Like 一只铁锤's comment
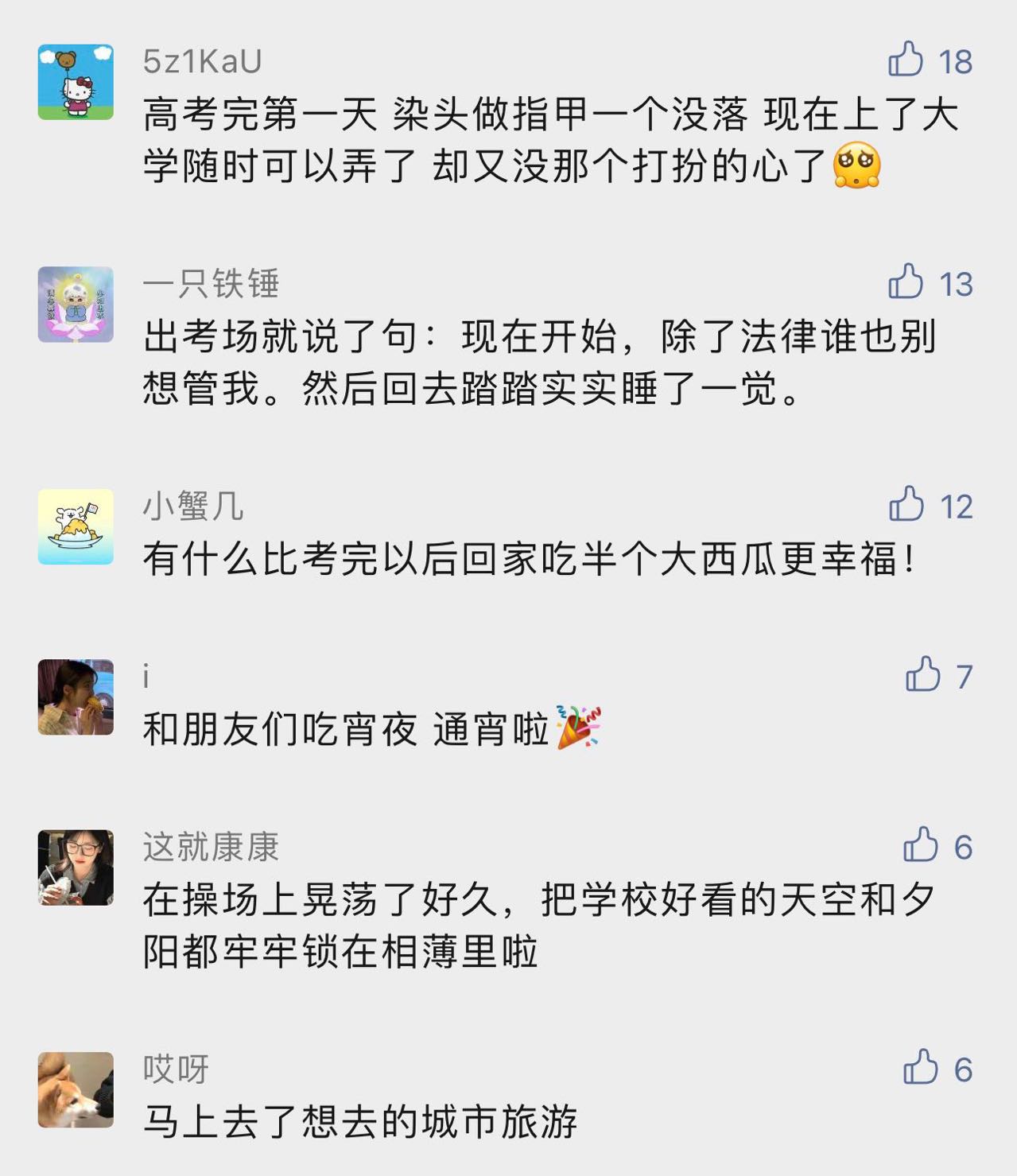Image resolution: width=1017 pixels, height=1176 pixels. coord(906,282)
